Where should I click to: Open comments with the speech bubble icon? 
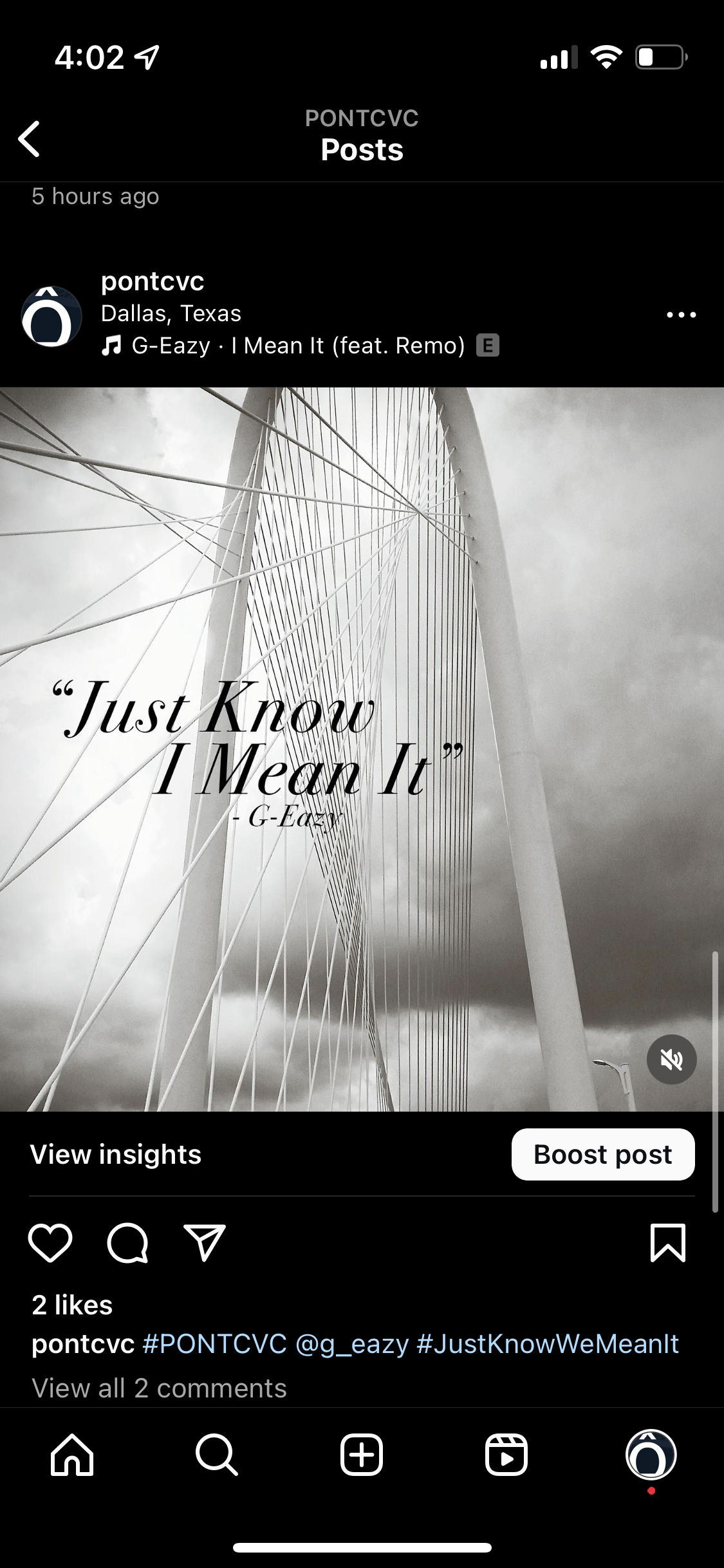click(127, 1242)
